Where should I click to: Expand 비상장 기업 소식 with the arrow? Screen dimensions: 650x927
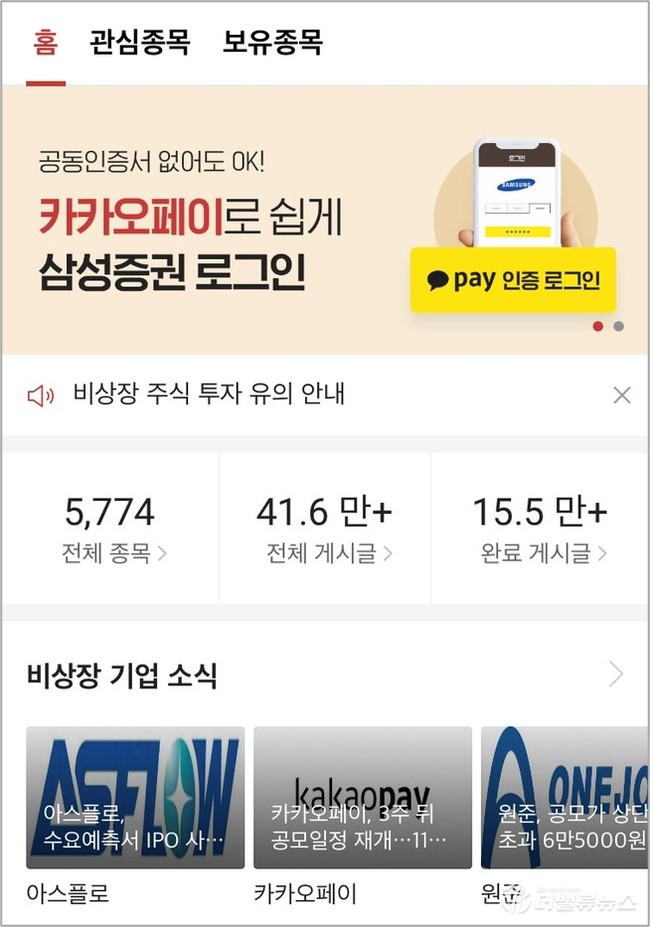tap(615, 675)
